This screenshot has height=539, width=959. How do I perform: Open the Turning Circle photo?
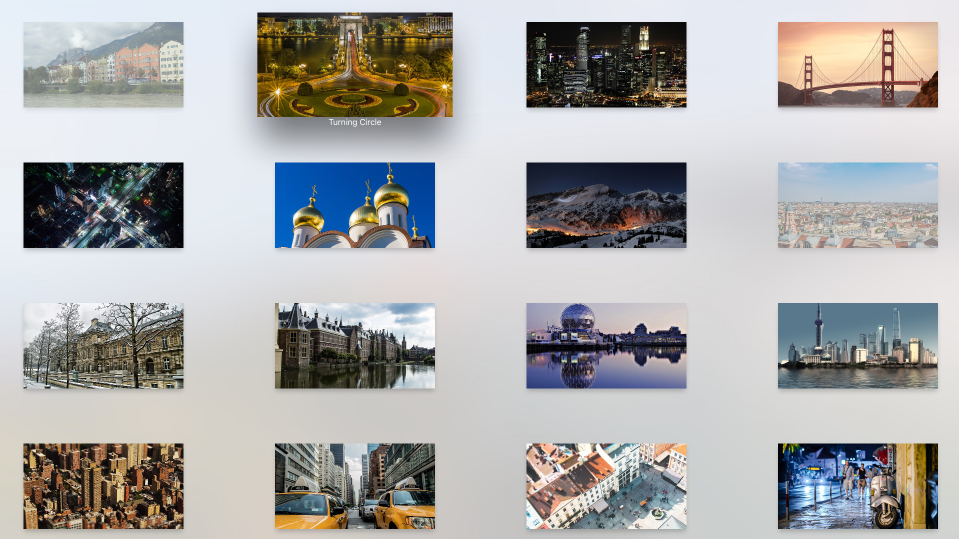coord(354,65)
